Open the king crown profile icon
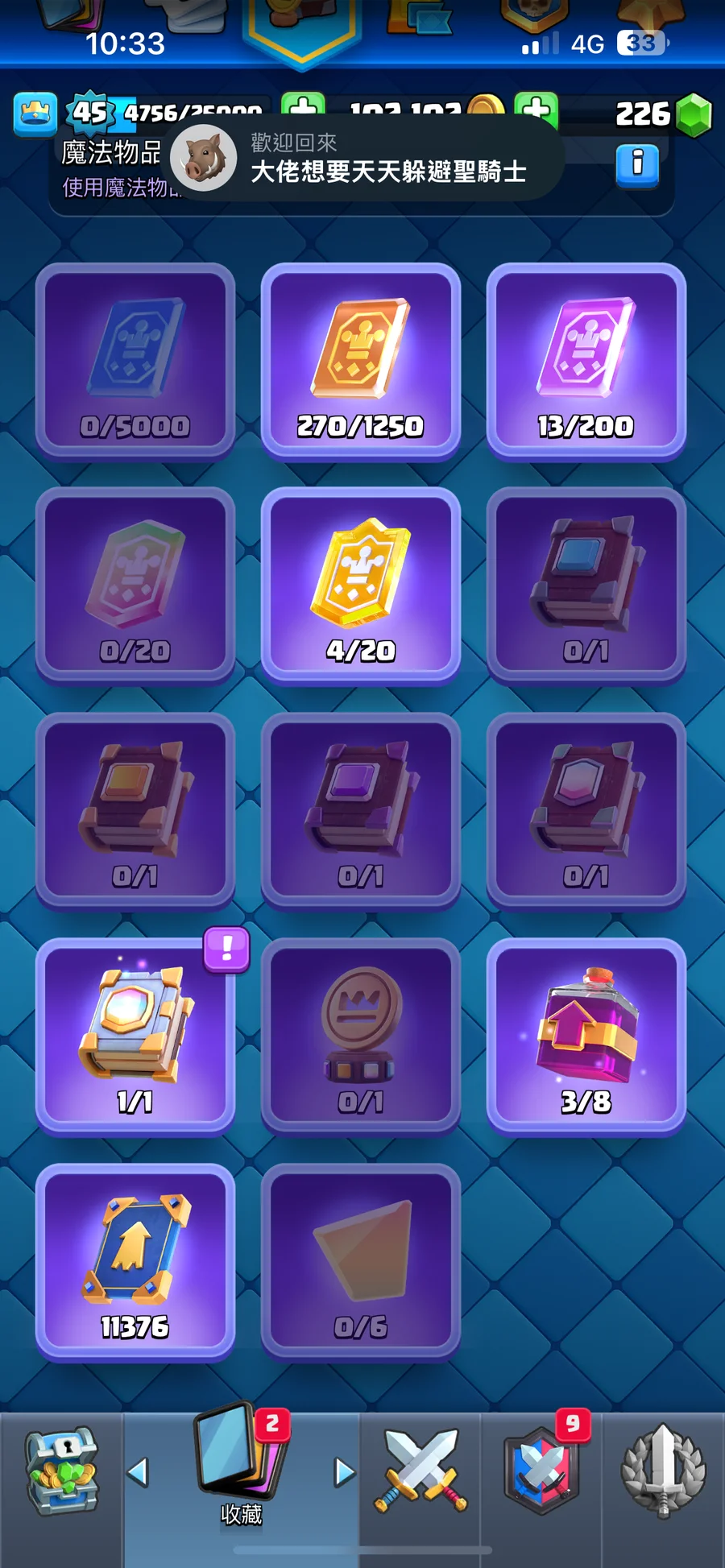 tap(35, 113)
